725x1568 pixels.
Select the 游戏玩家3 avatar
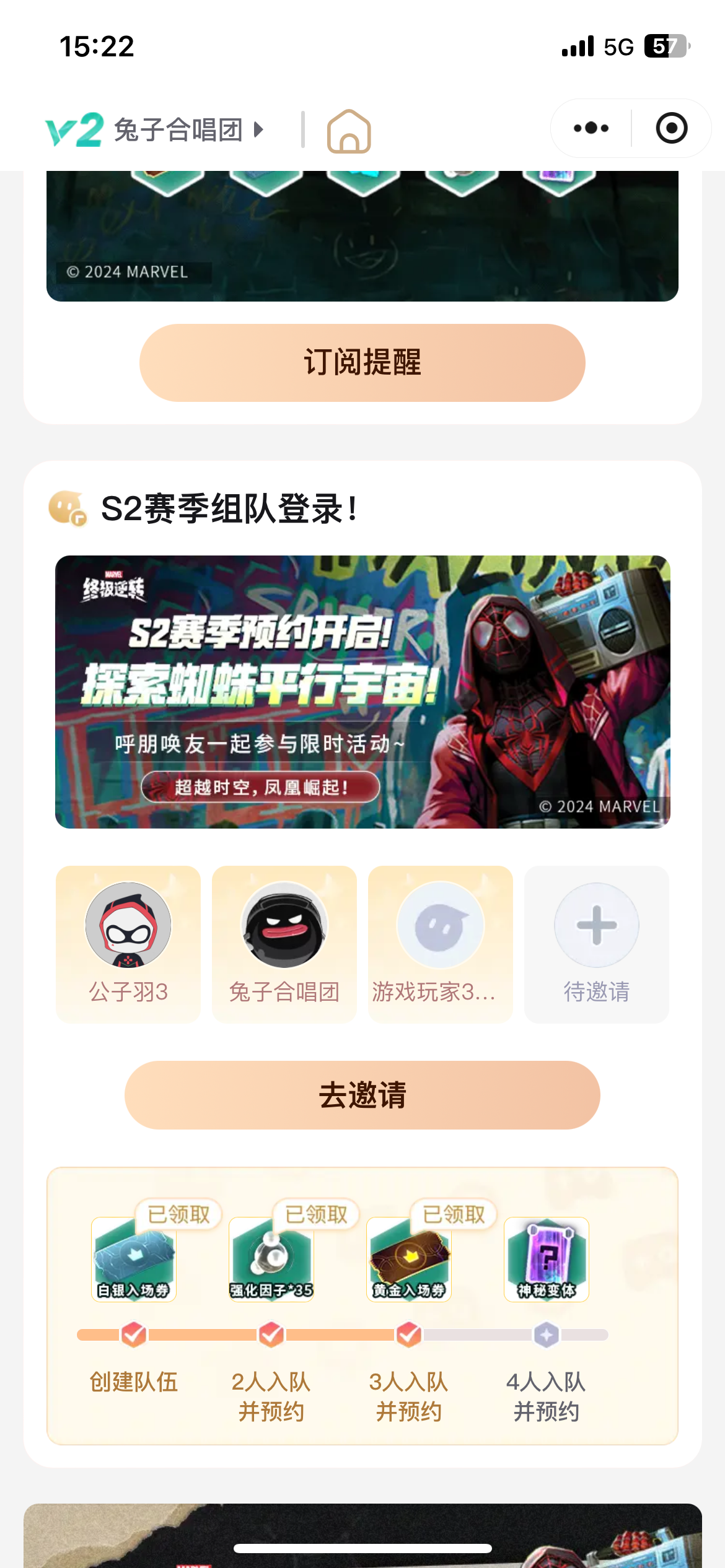(x=440, y=925)
